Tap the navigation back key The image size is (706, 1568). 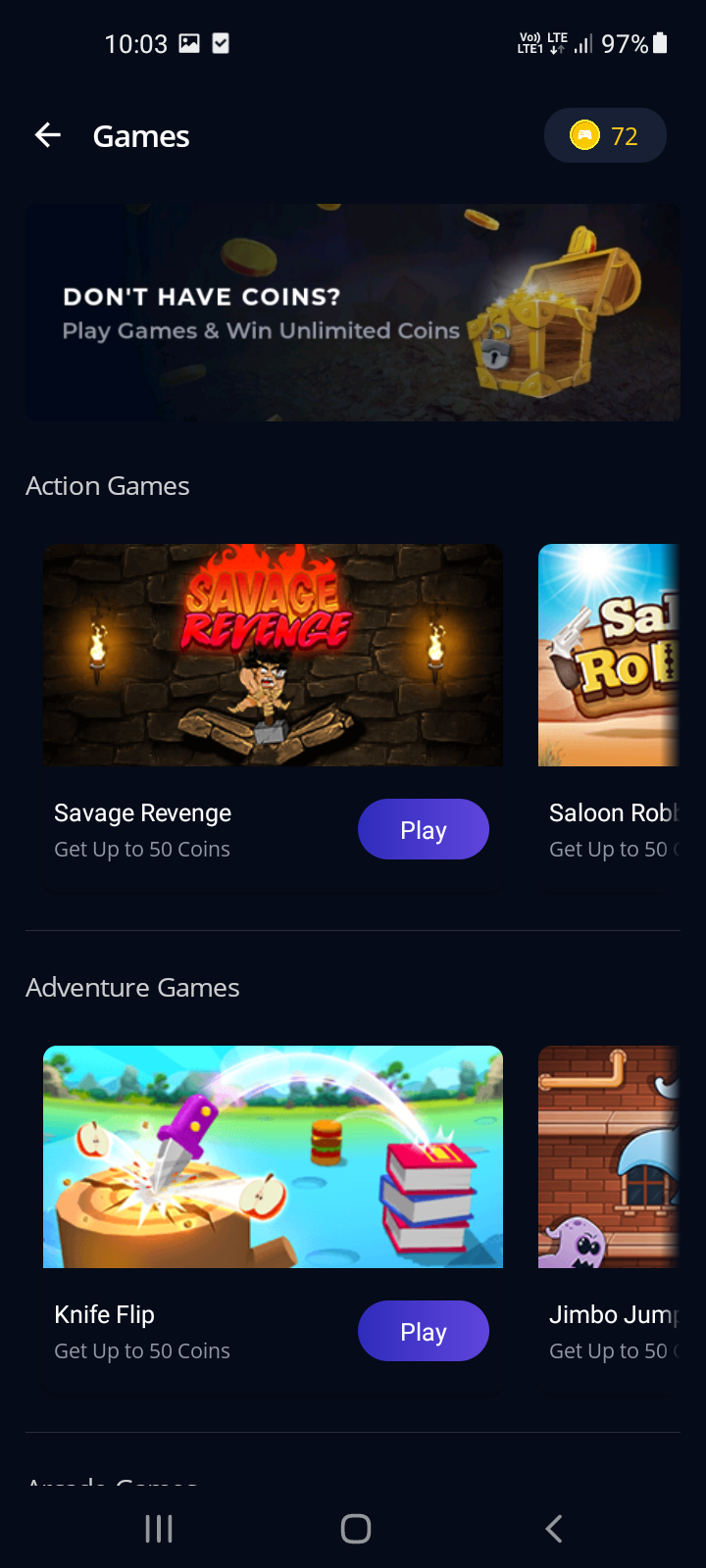point(552,1527)
